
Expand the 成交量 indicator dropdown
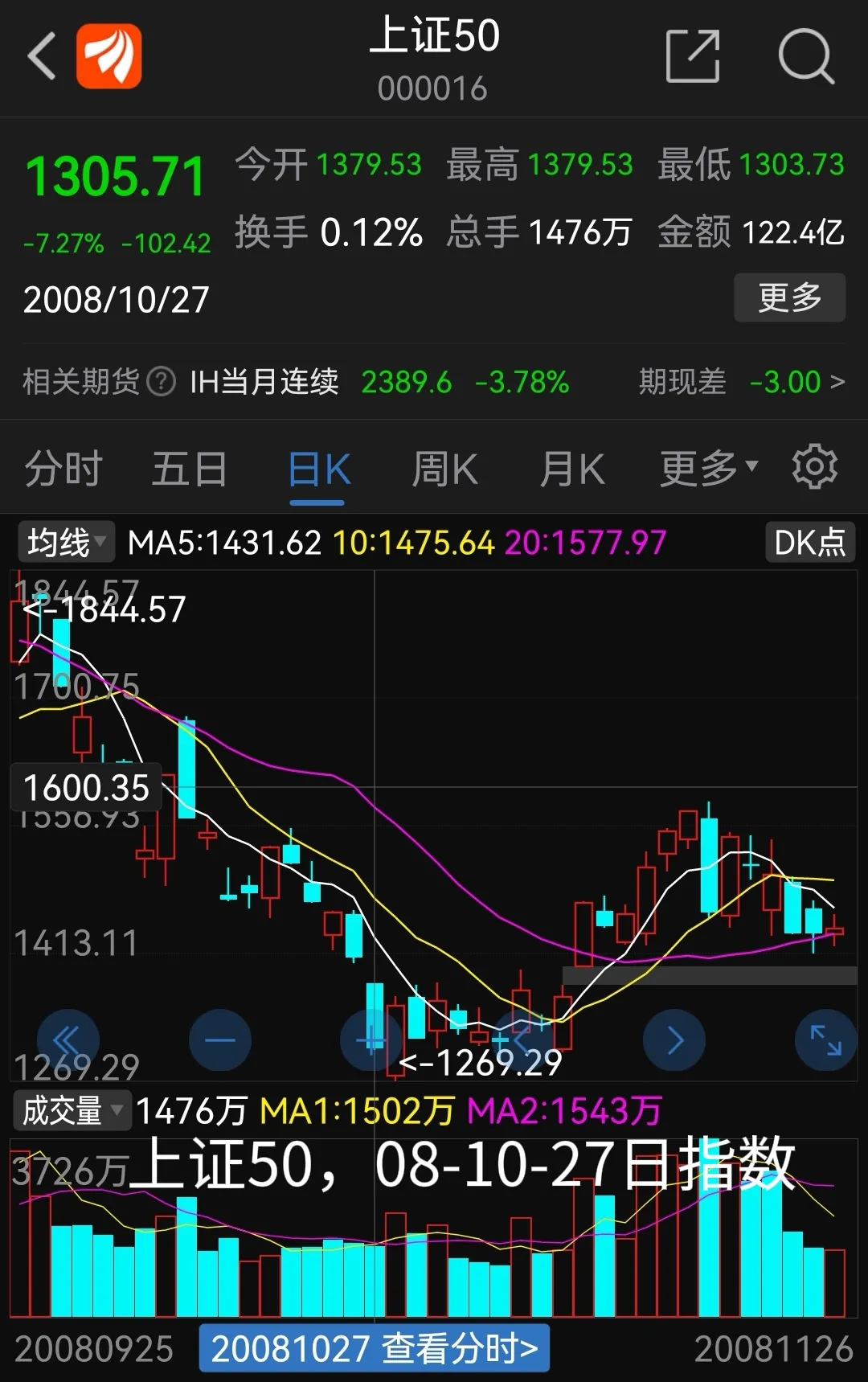[72, 1111]
